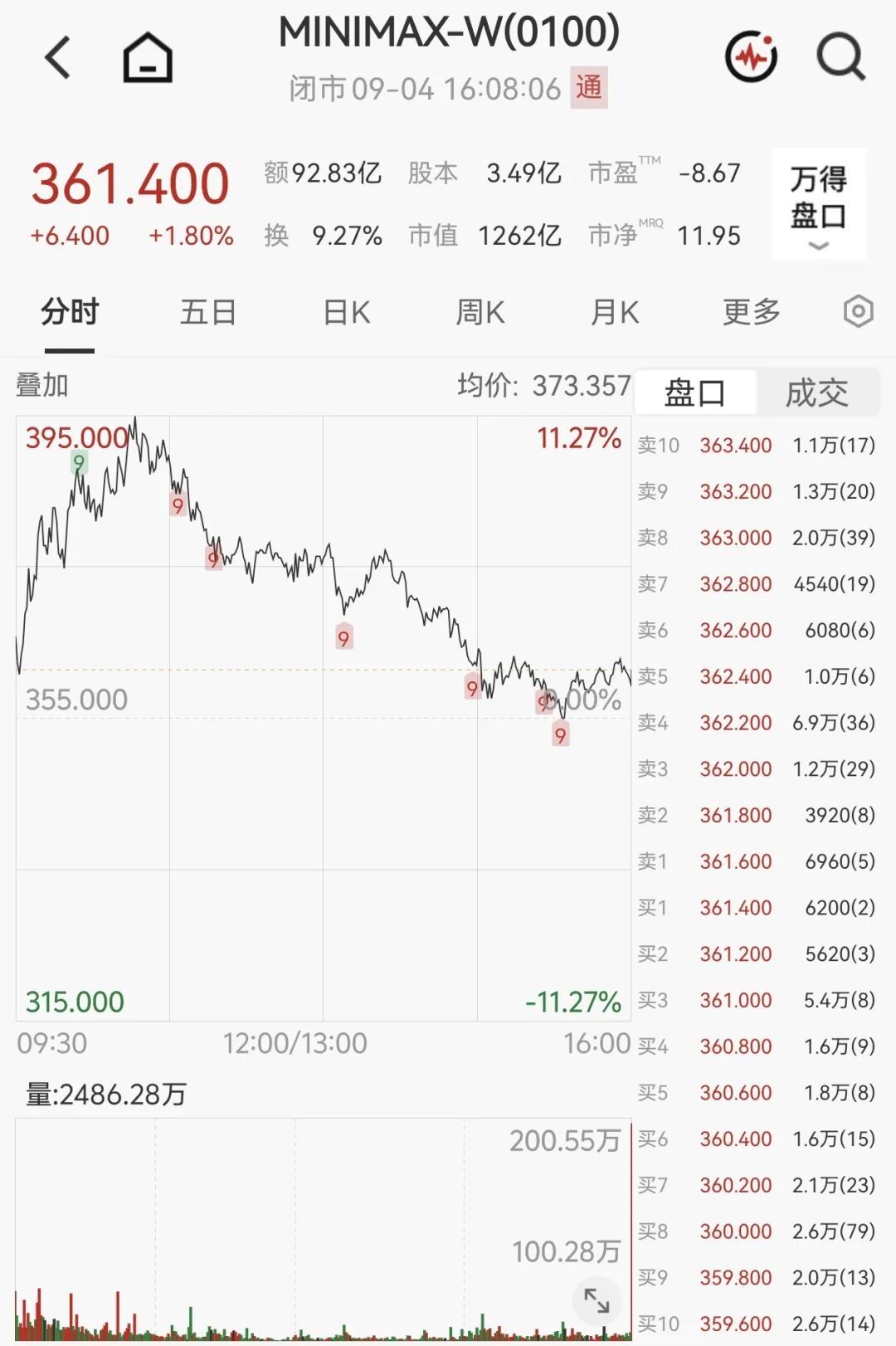
Task: Switch to the 五日 chart tab
Action: point(208,313)
